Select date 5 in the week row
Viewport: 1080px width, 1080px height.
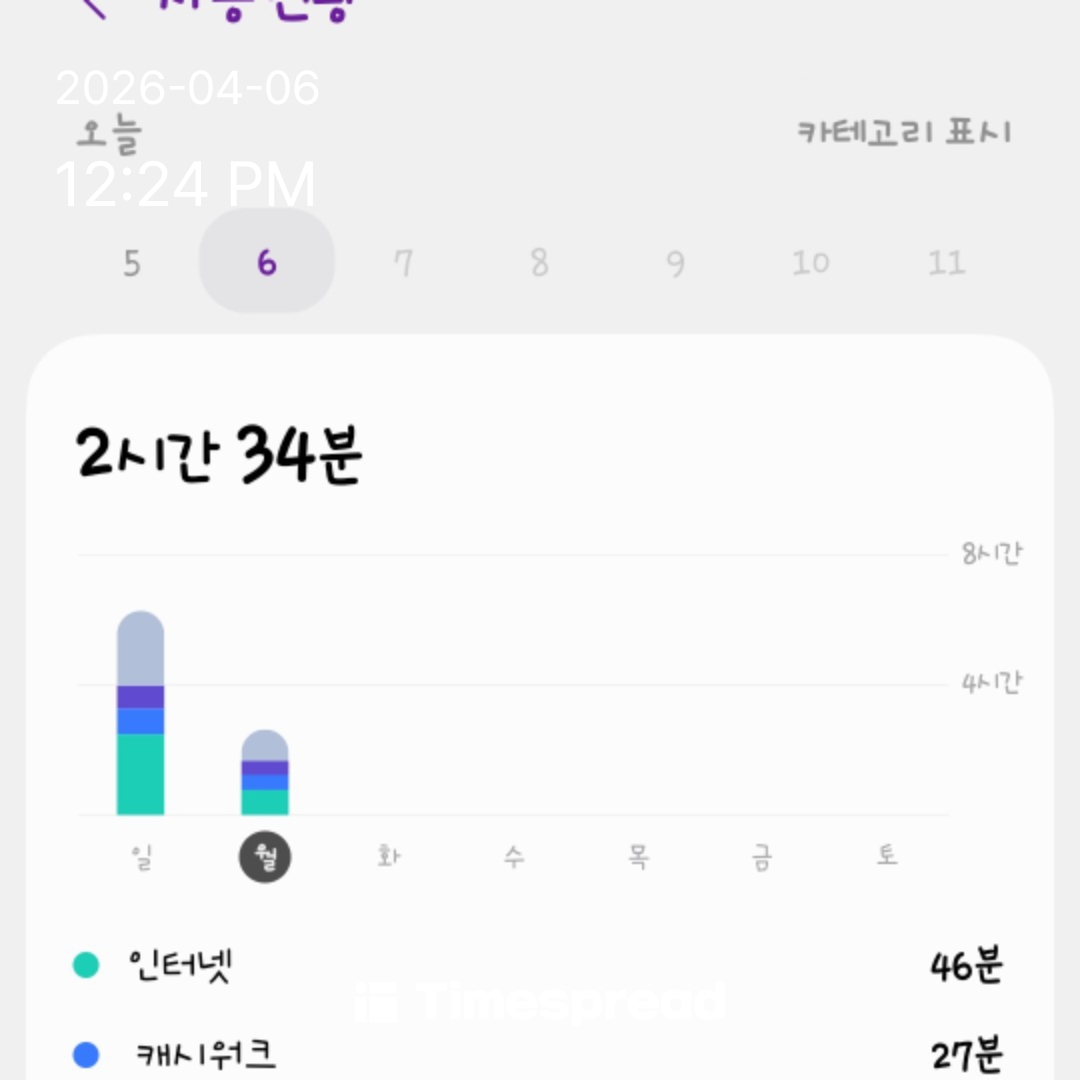[x=132, y=263]
